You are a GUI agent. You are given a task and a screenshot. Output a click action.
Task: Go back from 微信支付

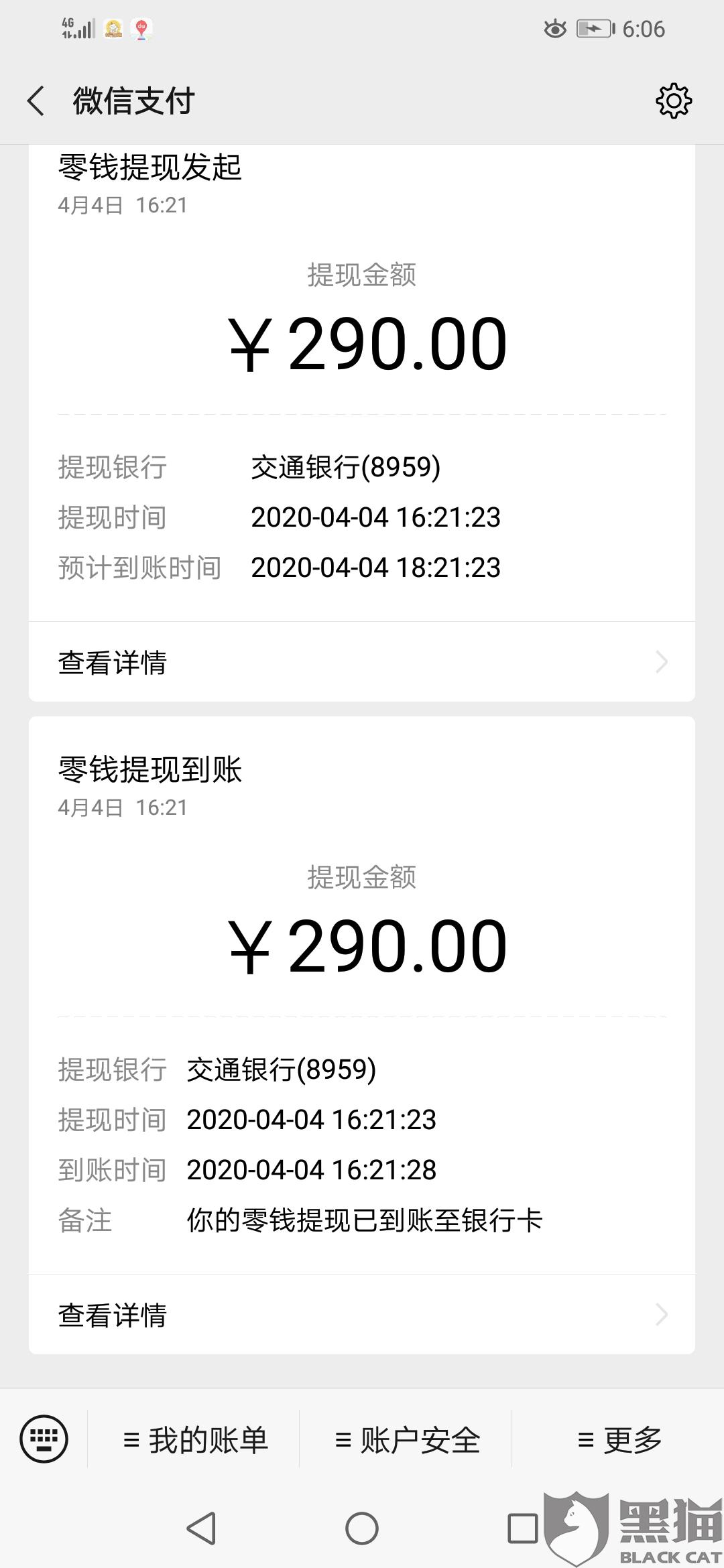pyautogui.click(x=36, y=101)
